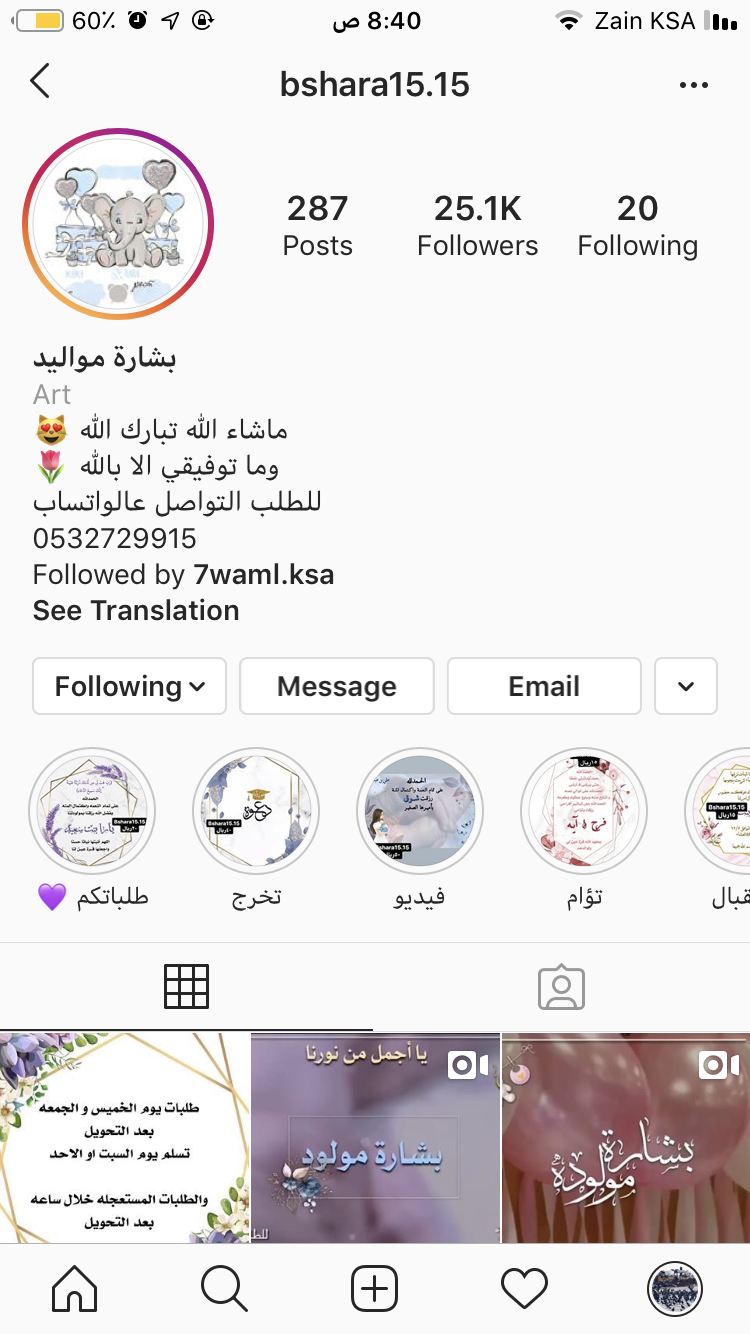Switch to the tagged photos tab
This screenshot has height=1334, width=750.
pos(561,987)
